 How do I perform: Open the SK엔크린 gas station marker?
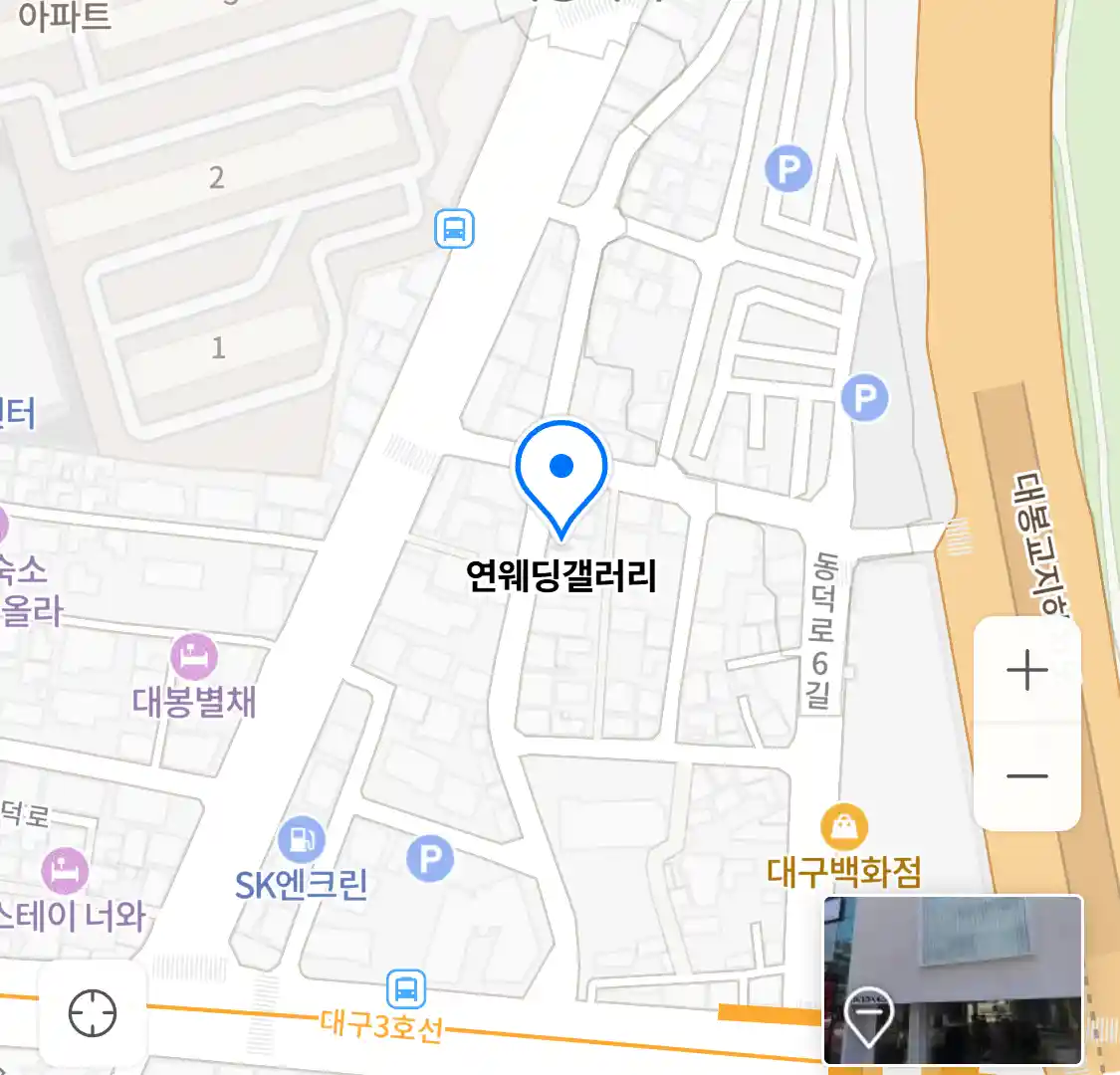click(x=301, y=840)
